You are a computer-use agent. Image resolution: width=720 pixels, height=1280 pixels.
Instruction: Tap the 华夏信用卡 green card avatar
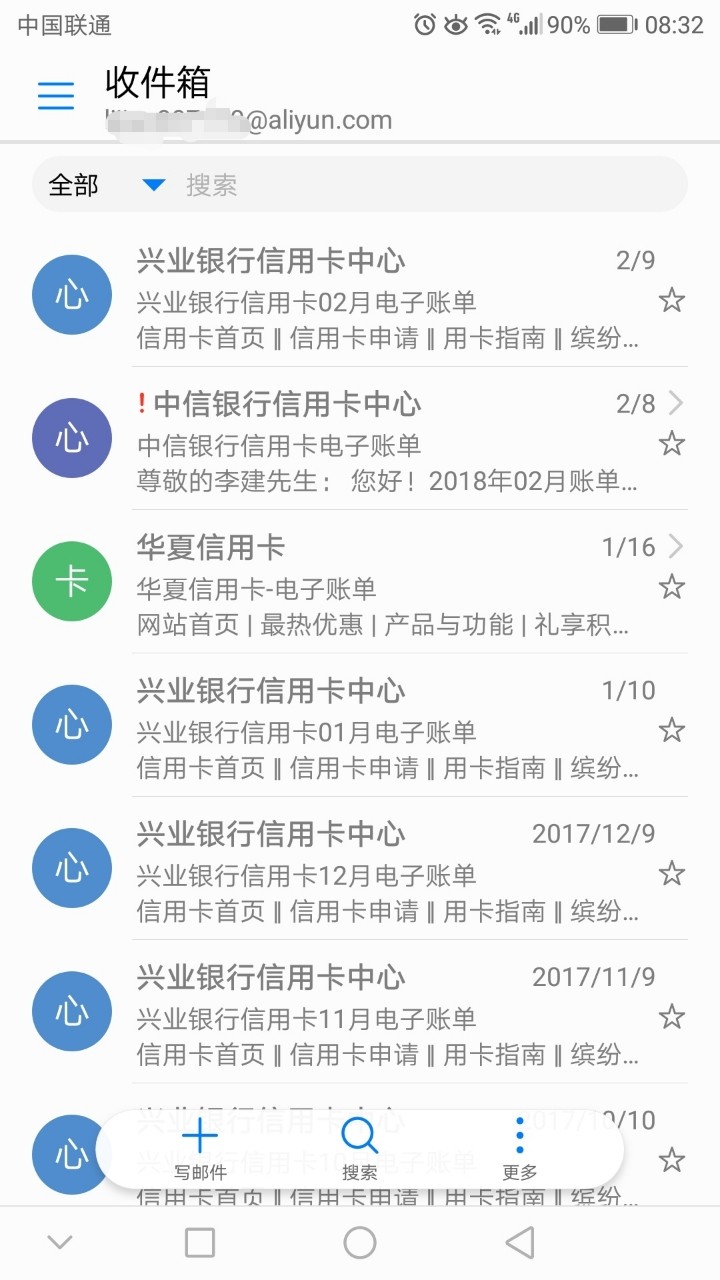[71, 581]
